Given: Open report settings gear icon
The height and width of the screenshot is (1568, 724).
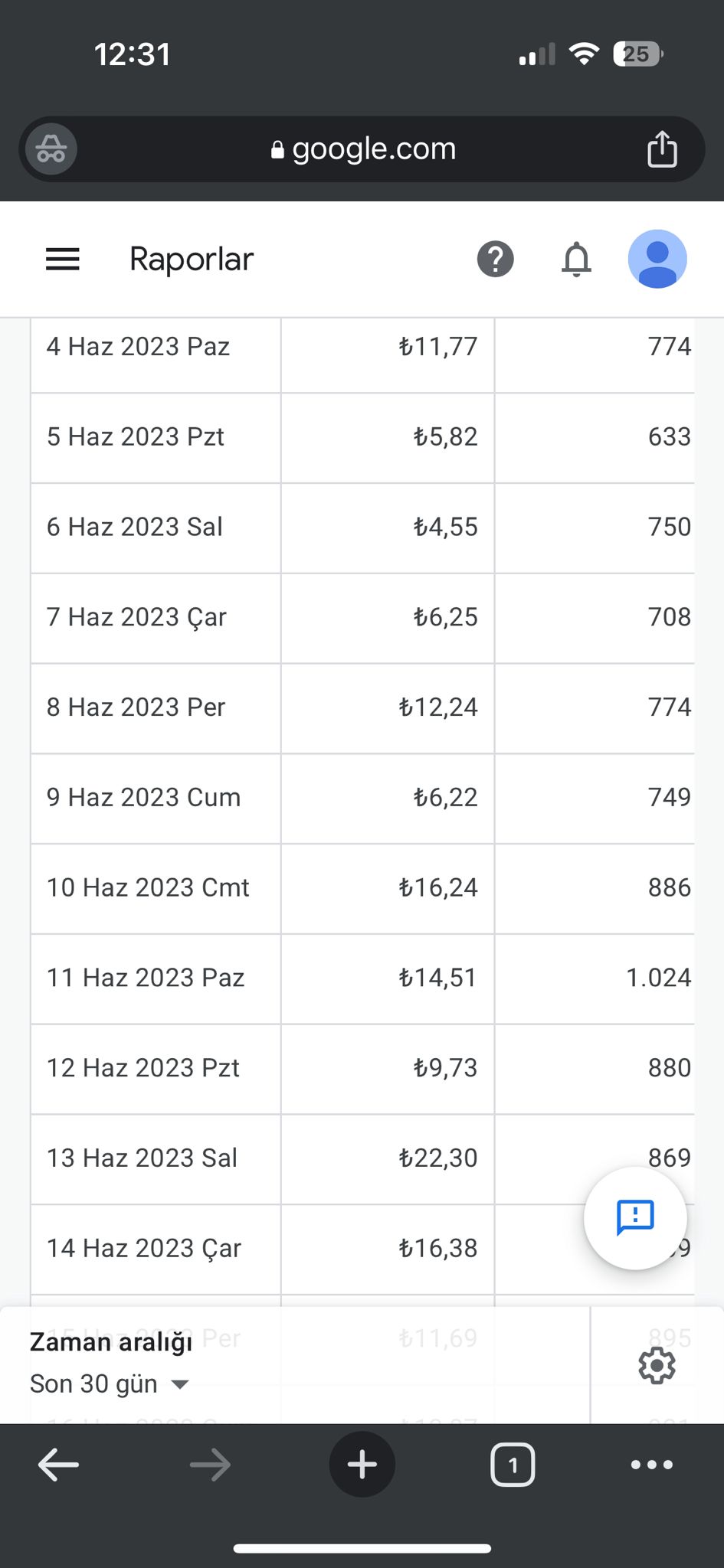Looking at the screenshot, I should tap(657, 1366).
